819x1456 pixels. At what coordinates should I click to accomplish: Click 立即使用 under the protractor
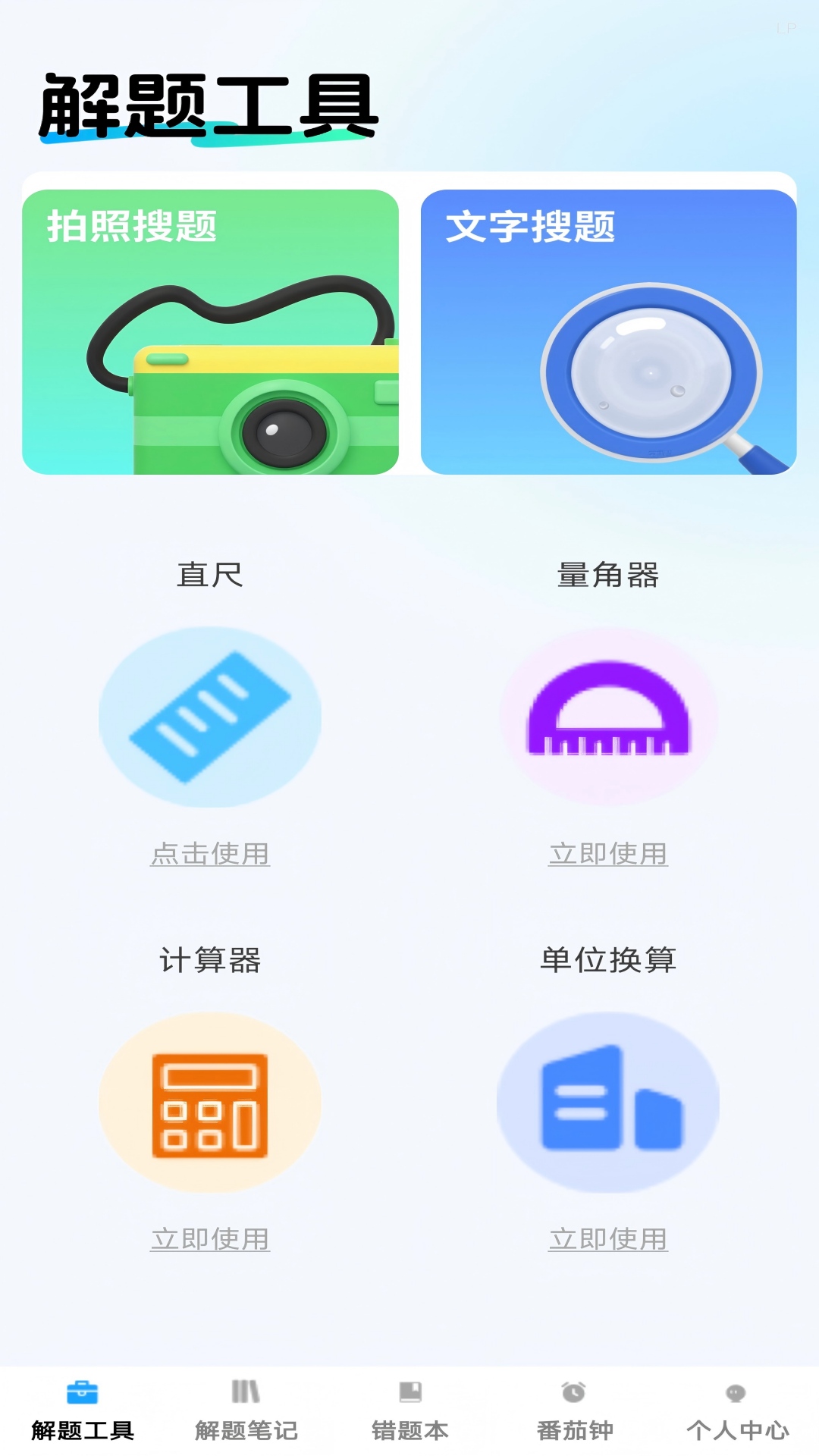607,855
